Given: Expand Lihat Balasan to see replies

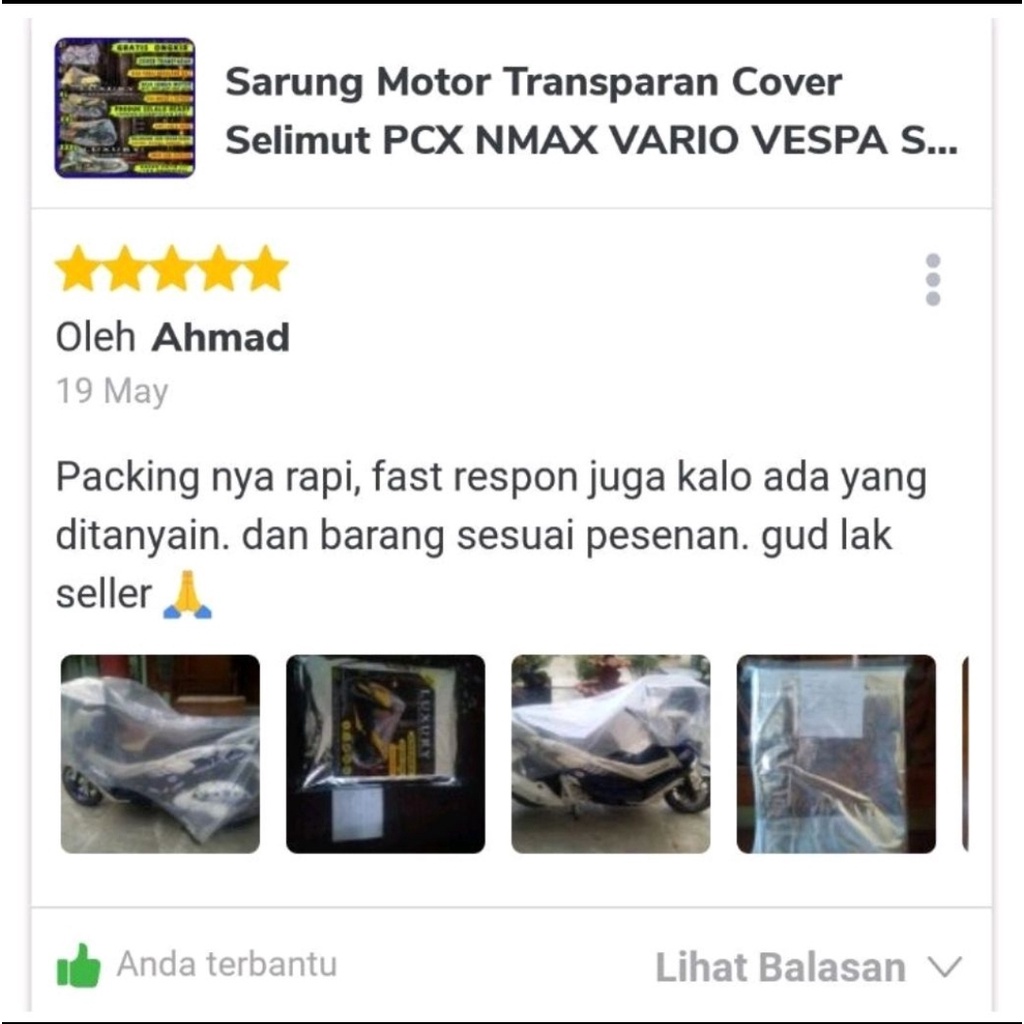Looking at the screenshot, I should (808, 967).
